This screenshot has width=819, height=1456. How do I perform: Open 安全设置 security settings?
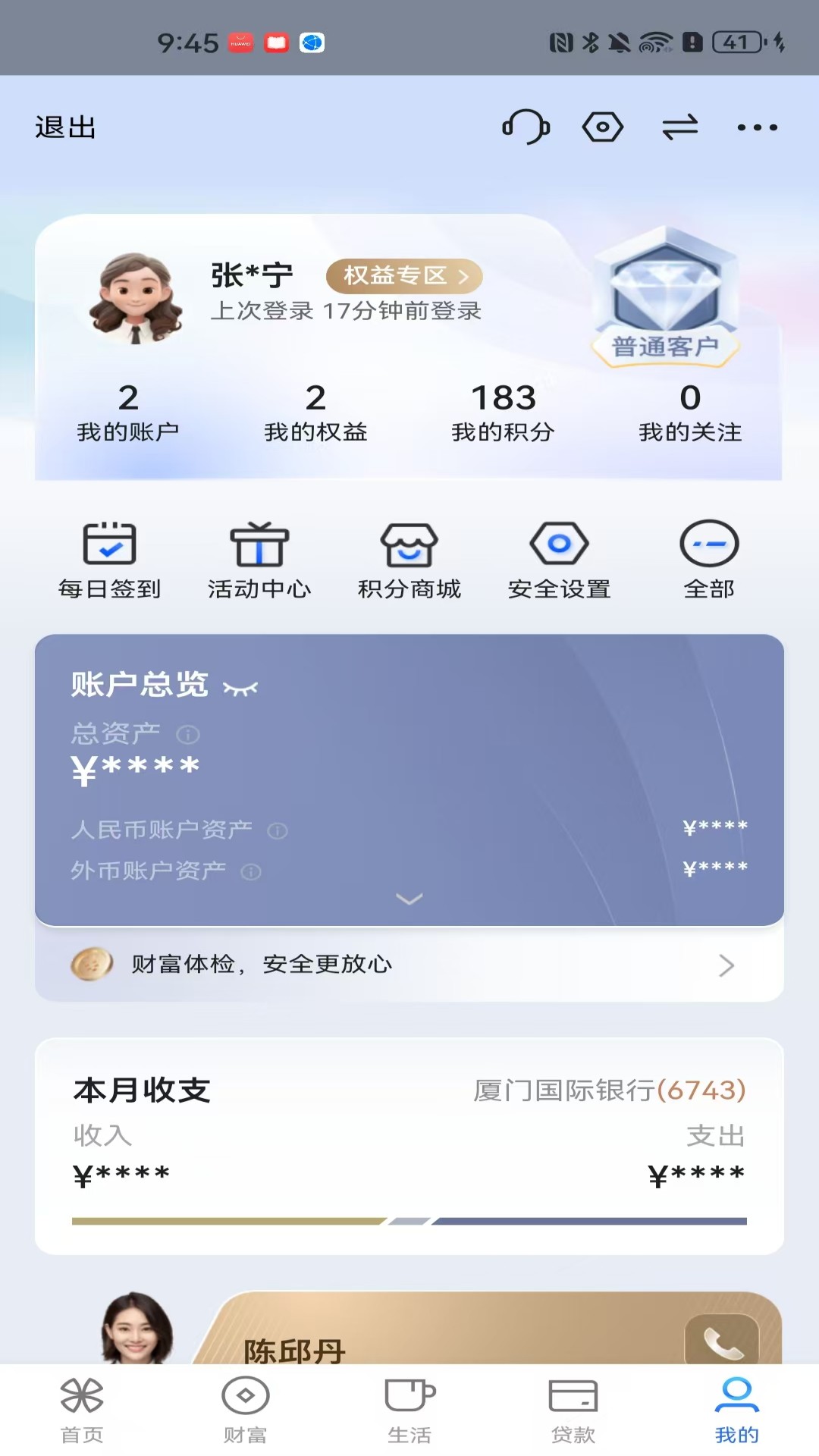pos(559,557)
